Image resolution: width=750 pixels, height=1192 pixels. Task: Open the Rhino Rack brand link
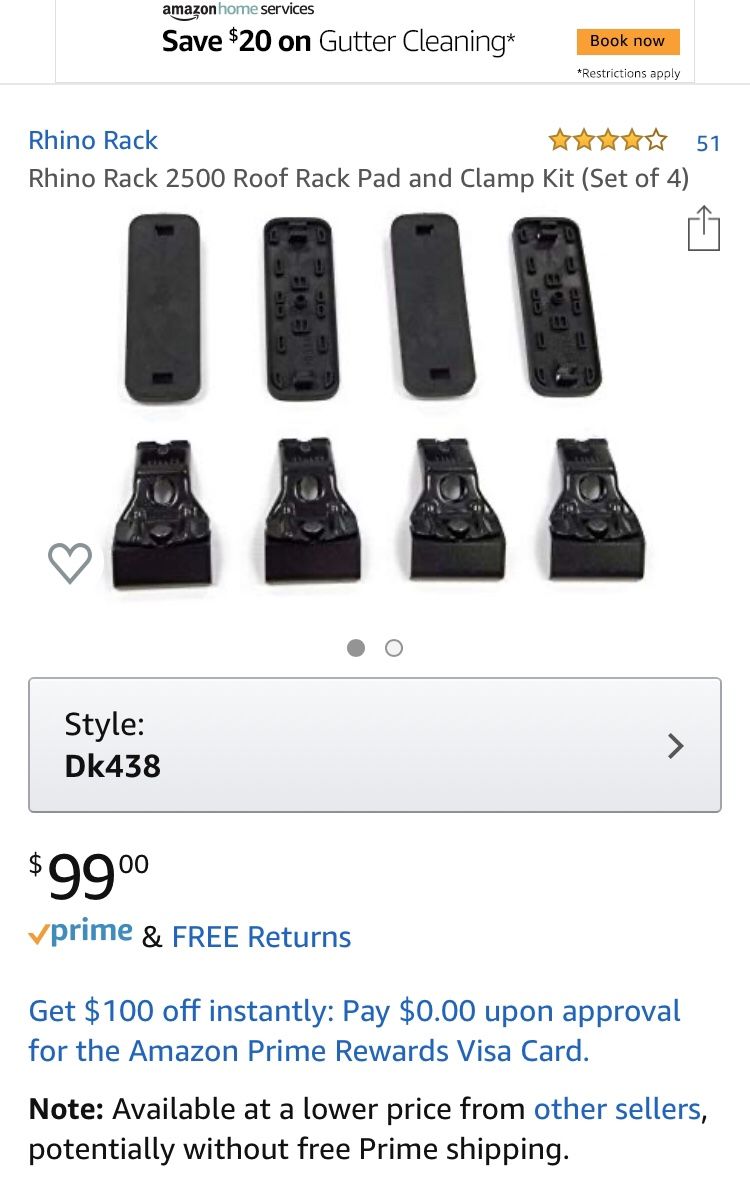tap(93, 140)
